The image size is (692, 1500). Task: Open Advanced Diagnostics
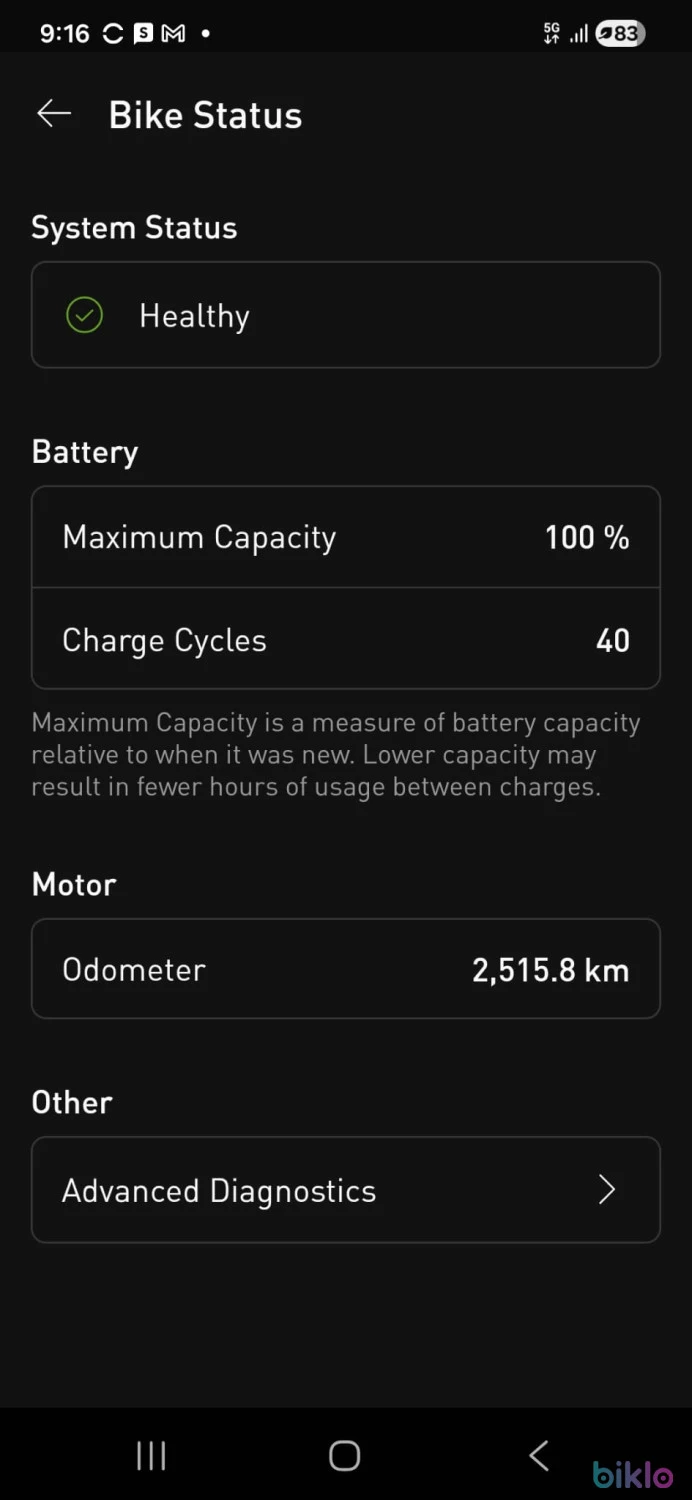(x=346, y=1190)
